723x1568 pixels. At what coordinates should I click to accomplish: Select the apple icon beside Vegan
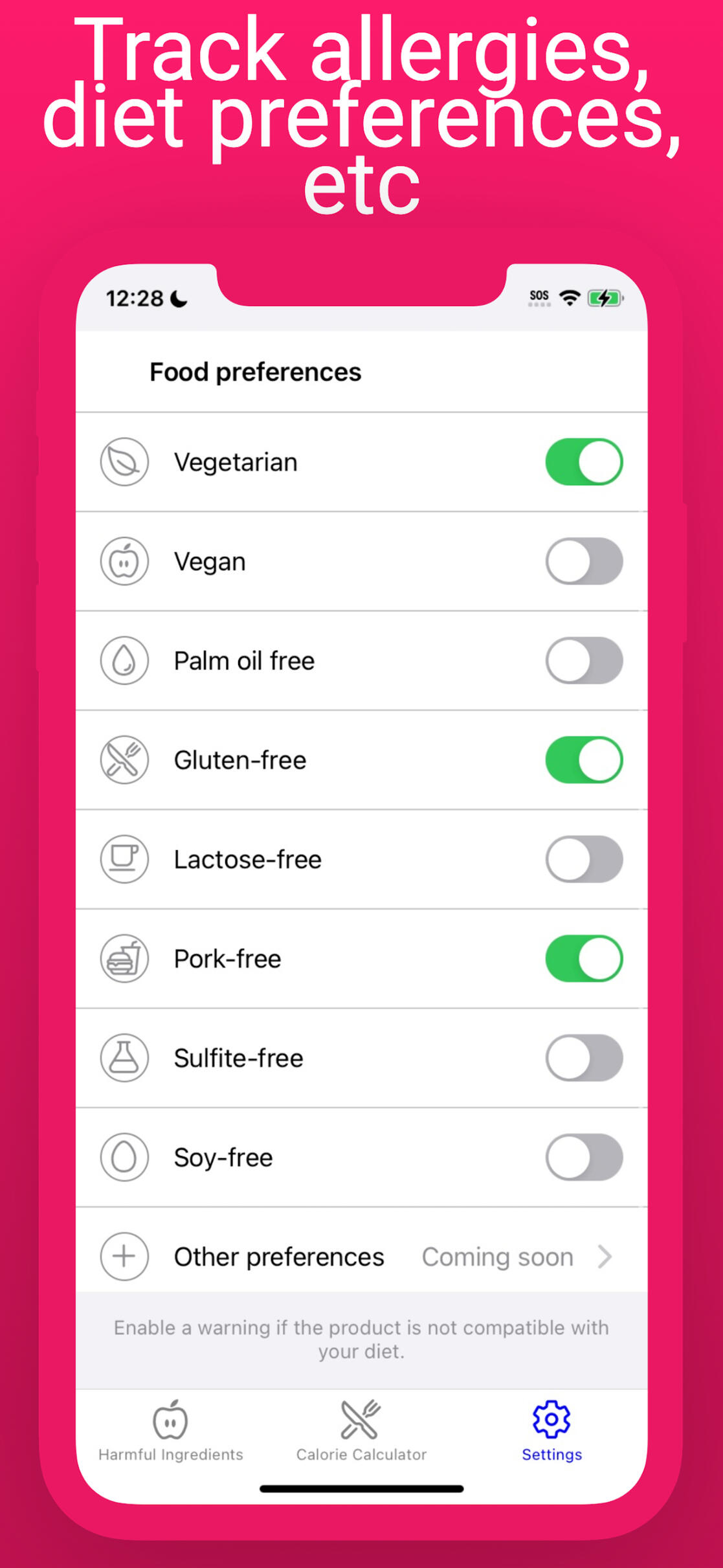124,561
